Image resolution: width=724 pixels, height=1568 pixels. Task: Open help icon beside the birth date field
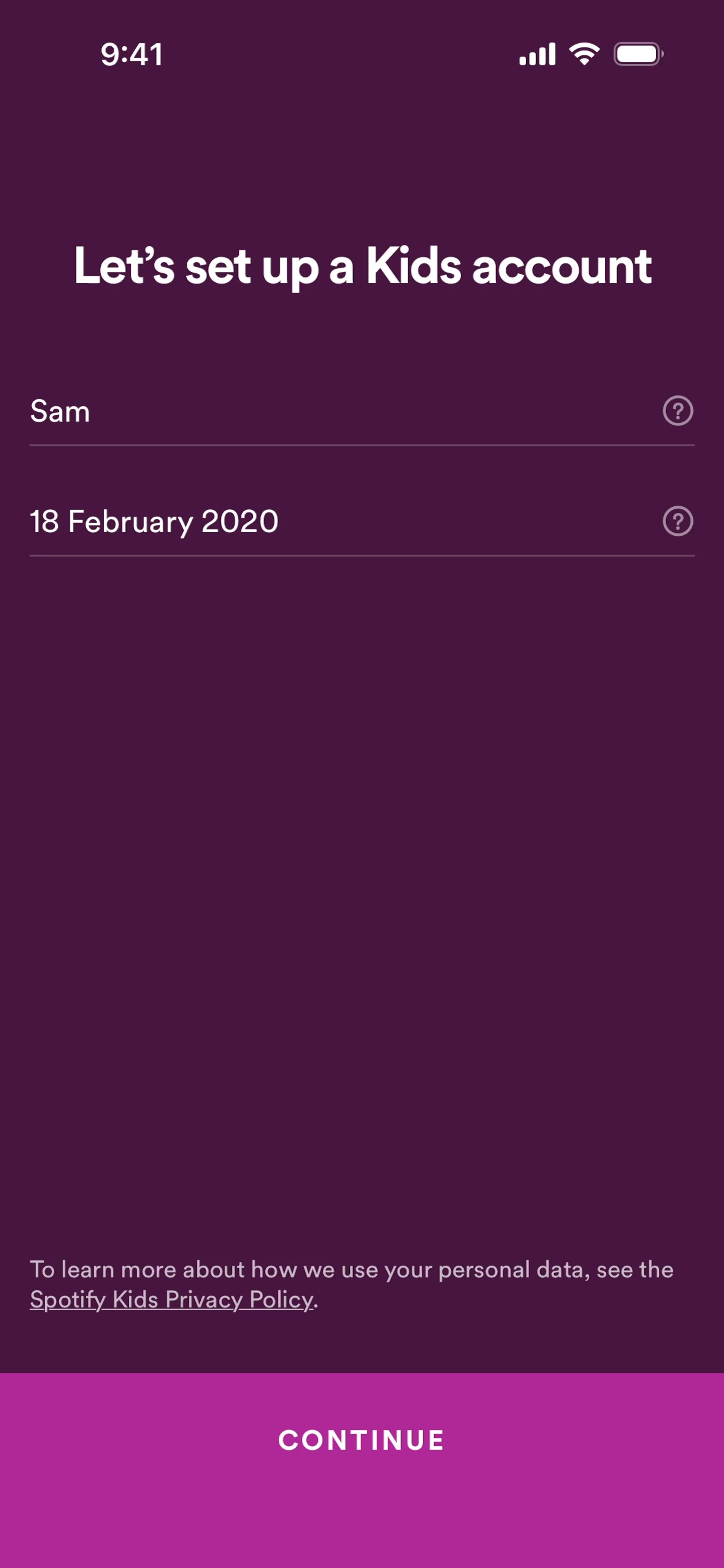click(x=677, y=522)
